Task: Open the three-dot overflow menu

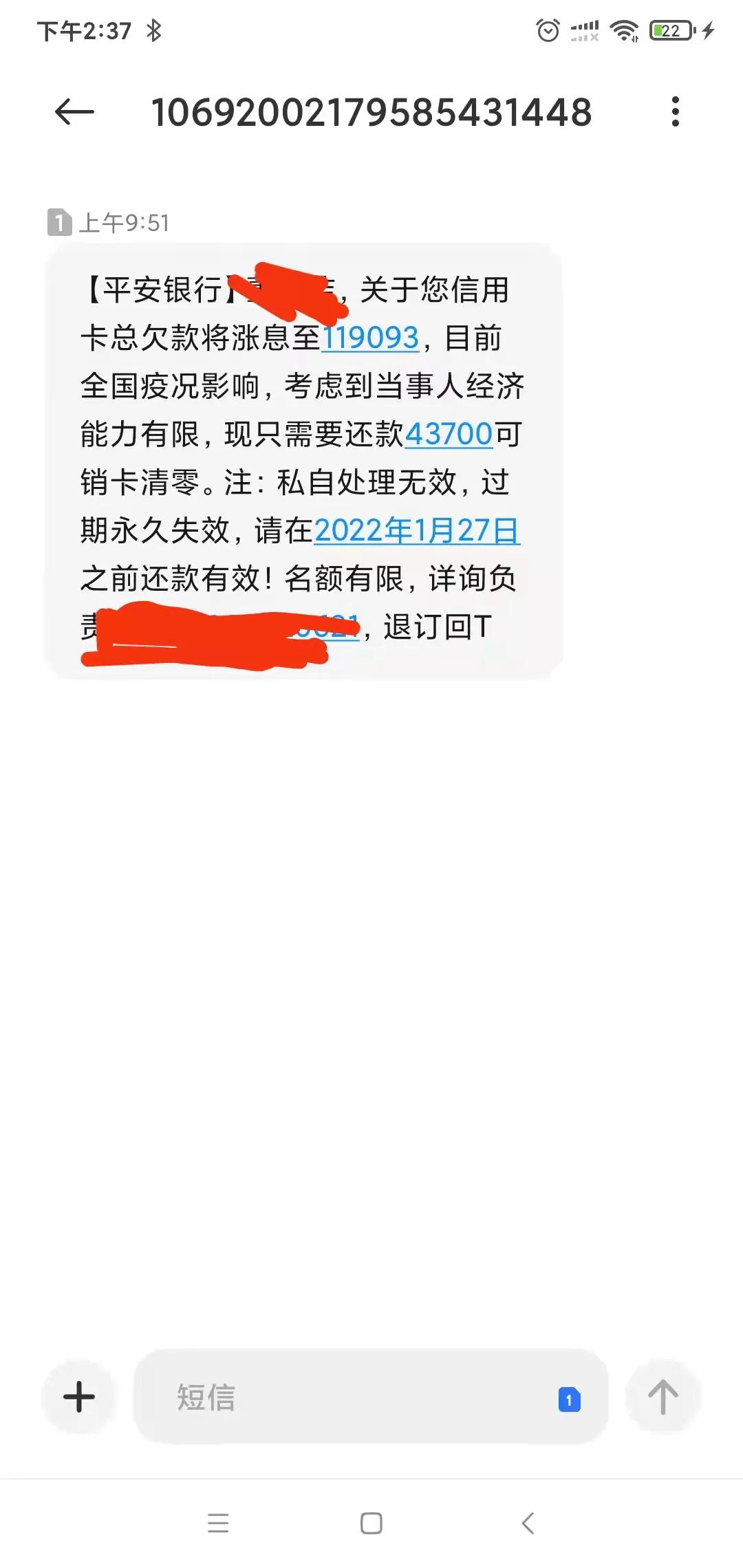Action: (x=675, y=112)
